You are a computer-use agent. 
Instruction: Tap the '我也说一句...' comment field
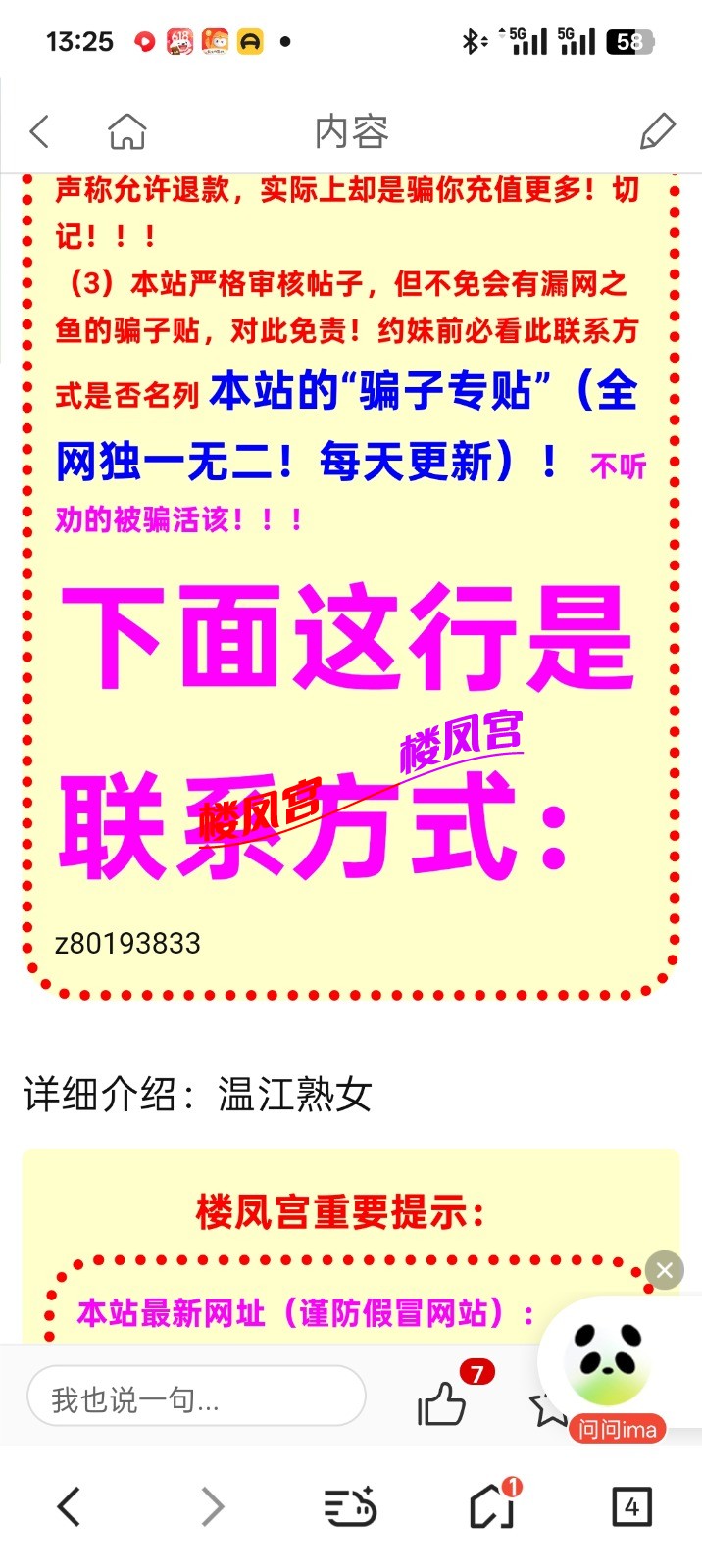(196, 1398)
